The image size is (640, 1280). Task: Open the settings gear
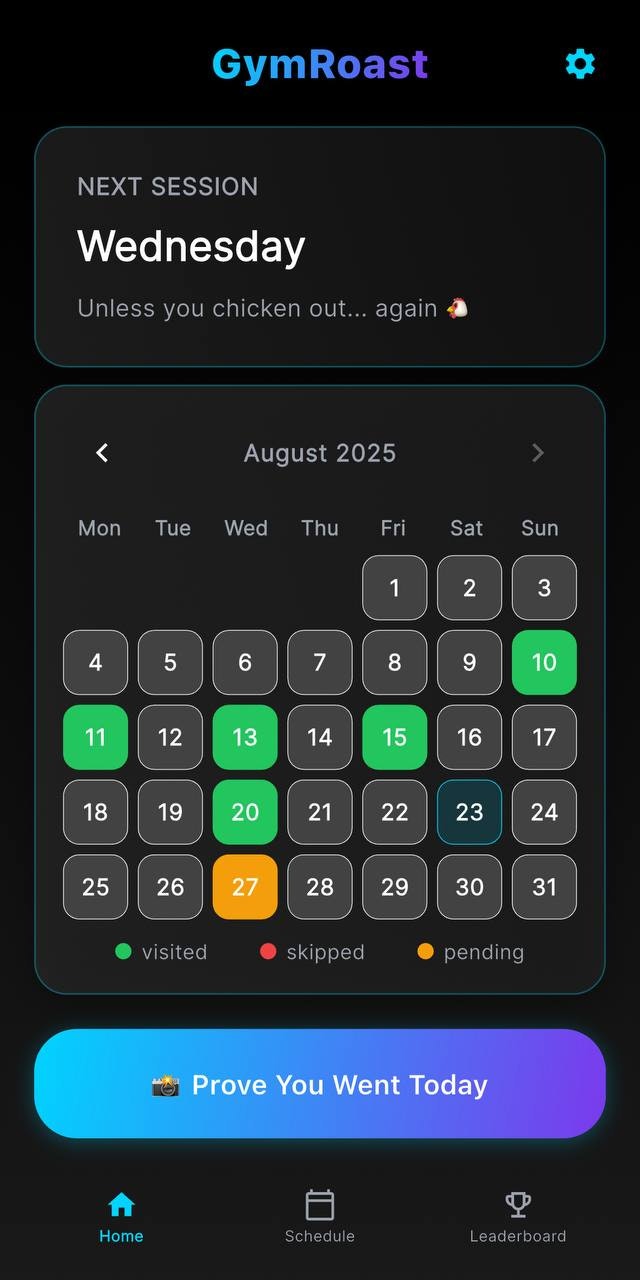tap(580, 64)
